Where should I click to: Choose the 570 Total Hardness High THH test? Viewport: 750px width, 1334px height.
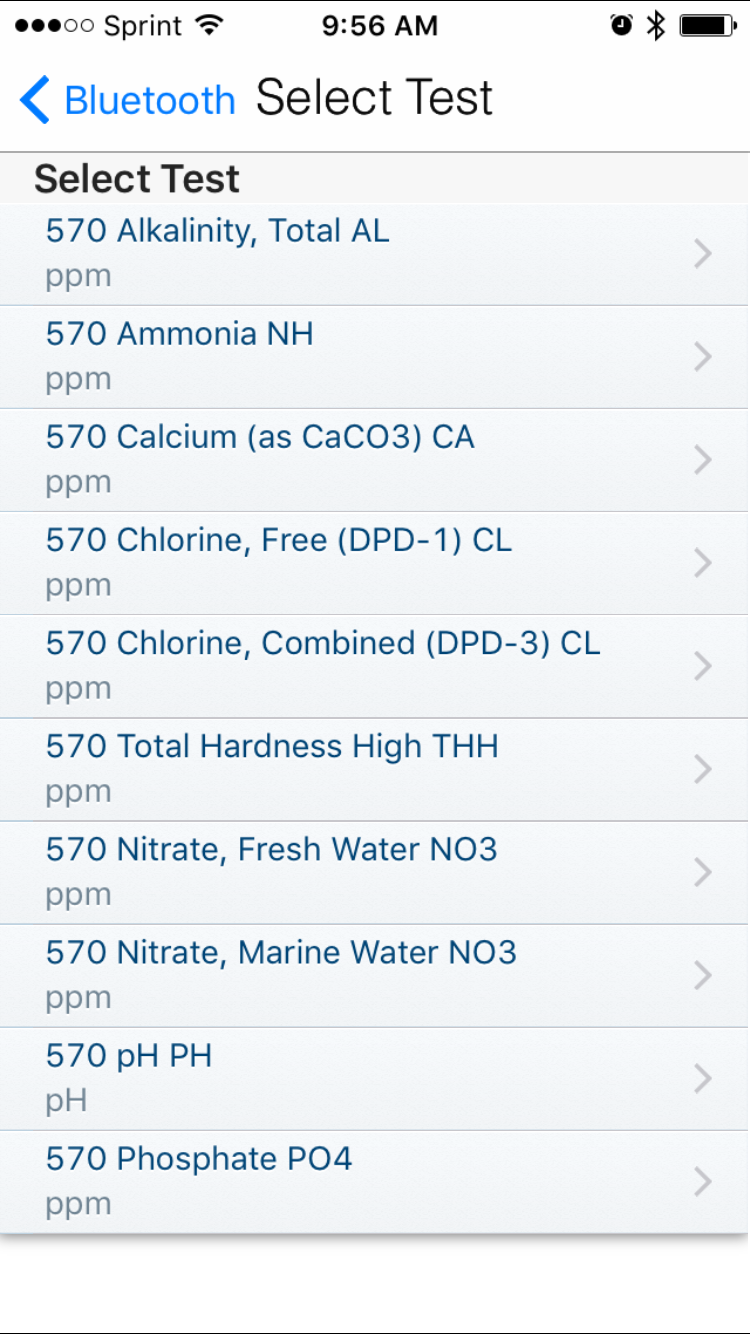pyautogui.click(x=375, y=769)
